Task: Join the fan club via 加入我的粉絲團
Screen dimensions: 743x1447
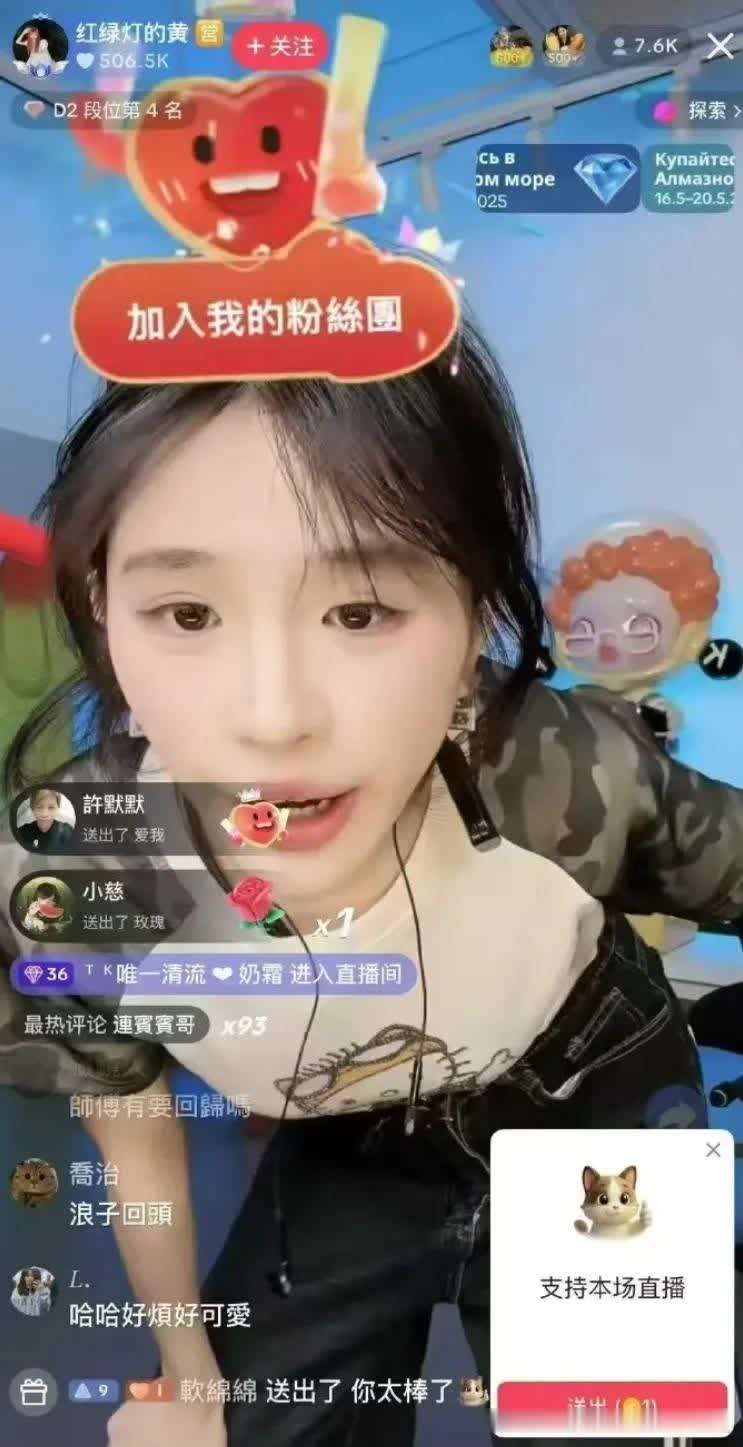Action: 264,318
